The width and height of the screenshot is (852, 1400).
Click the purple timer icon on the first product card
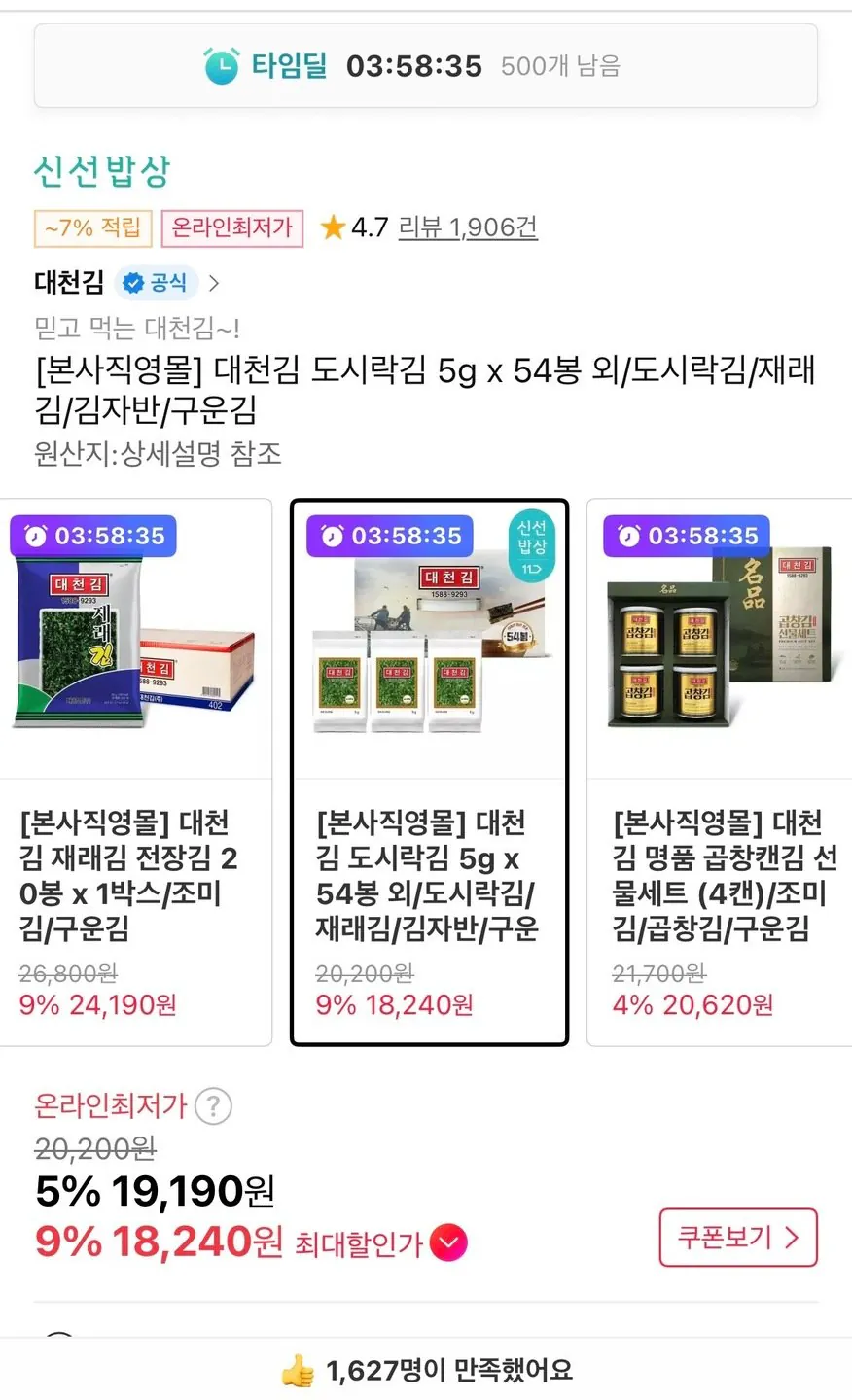pyautogui.click(x=37, y=536)
